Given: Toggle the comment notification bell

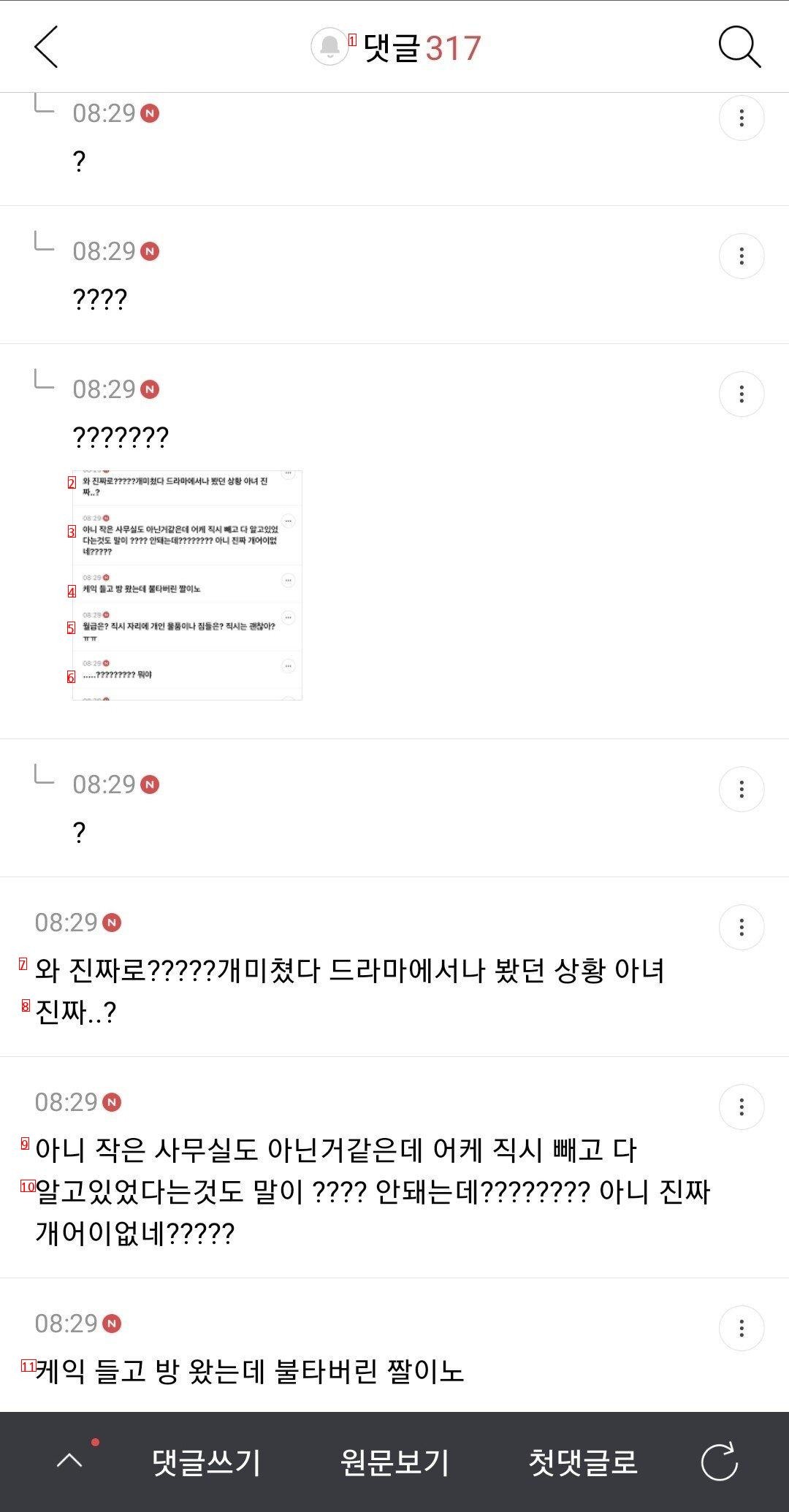Looking at the screenshot, I should click(x=329, y=47).
